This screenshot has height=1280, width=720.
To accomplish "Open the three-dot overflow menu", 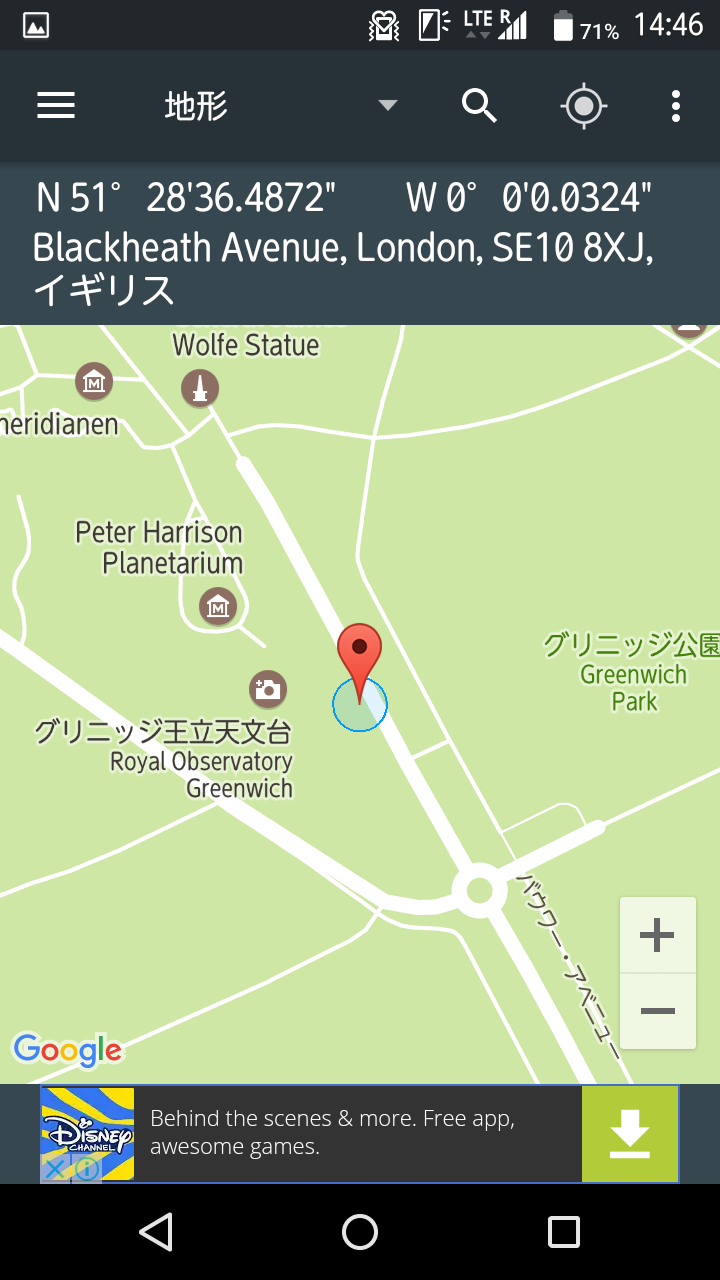I will pyautogui.click(x=676, y=106).
